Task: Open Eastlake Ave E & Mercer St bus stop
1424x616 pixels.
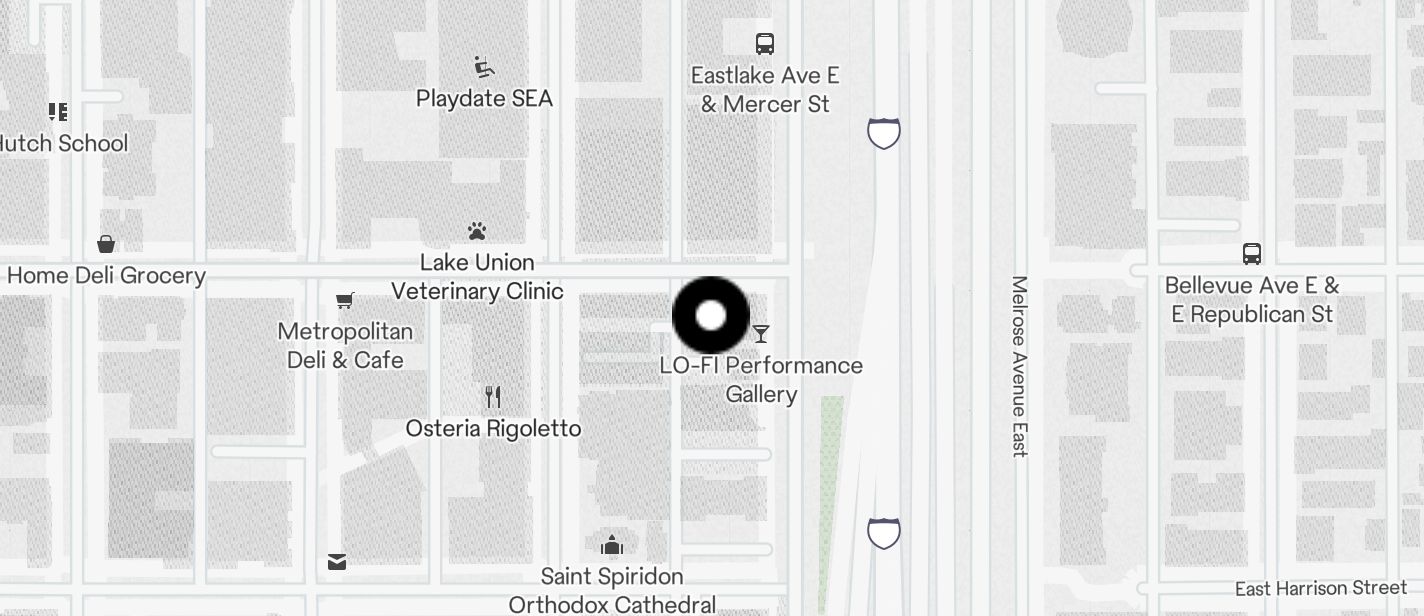Action: pos(765,44)
